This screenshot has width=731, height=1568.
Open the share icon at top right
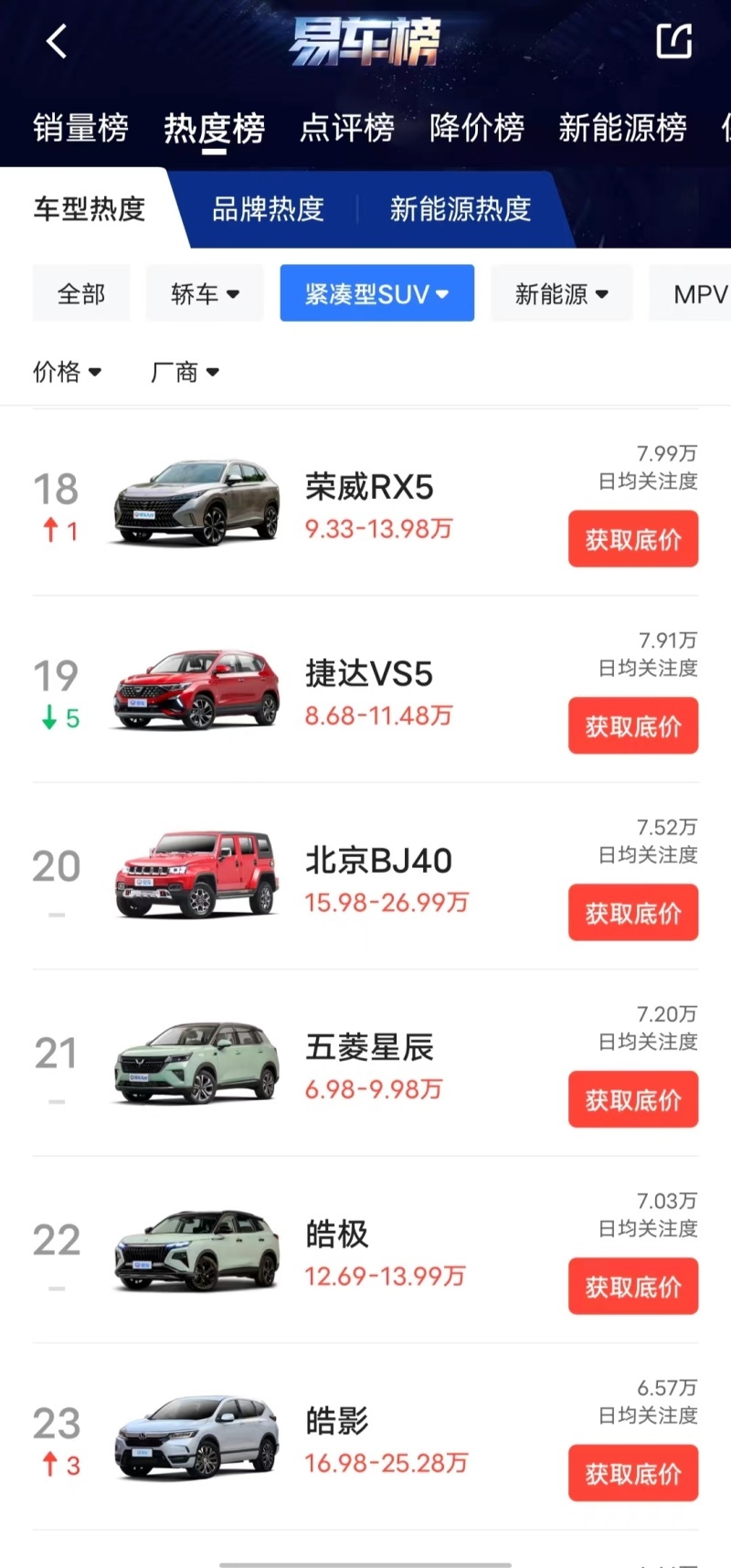coord(673,40)
